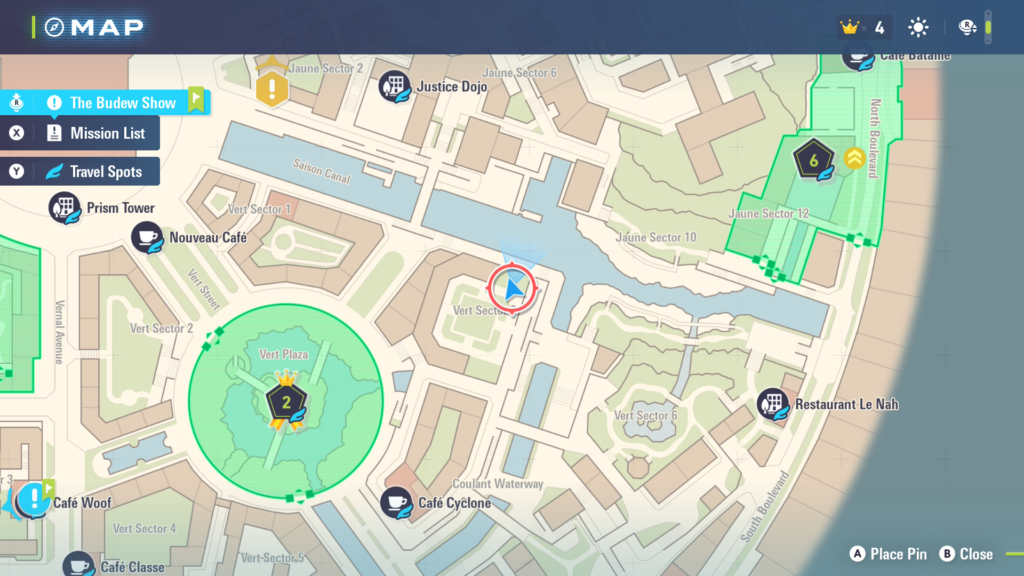1024x576 pixels.
Task: Select Wild Zone 2 marker in Vert Plaza
Action: pos(285,403)
